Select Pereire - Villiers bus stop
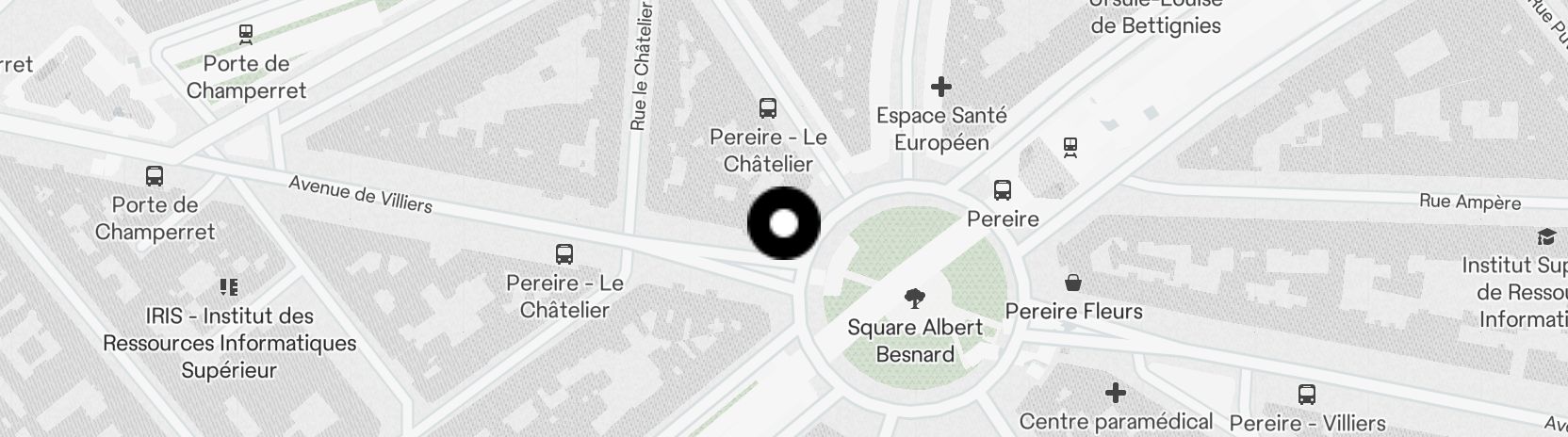Image resolution: width=1568 pixels, height=437 pixels. [x=1307, y=395]
